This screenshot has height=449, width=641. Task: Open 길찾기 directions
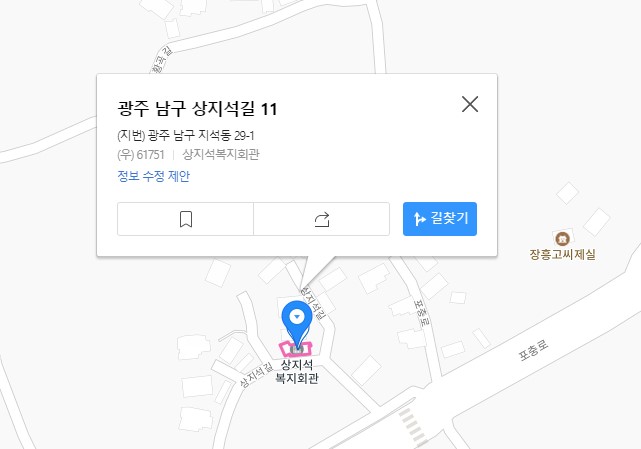click(439, 219)
